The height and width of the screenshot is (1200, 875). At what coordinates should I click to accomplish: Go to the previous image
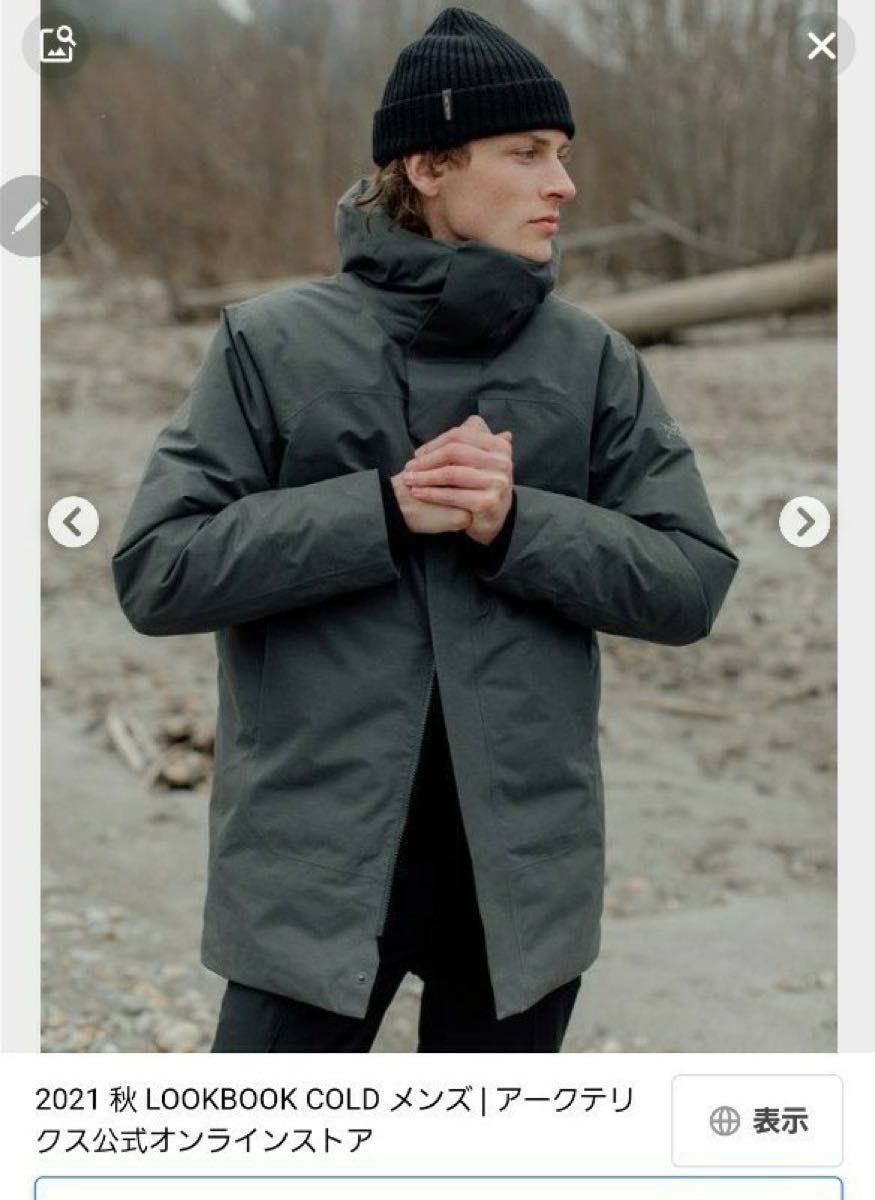(73, 521)
